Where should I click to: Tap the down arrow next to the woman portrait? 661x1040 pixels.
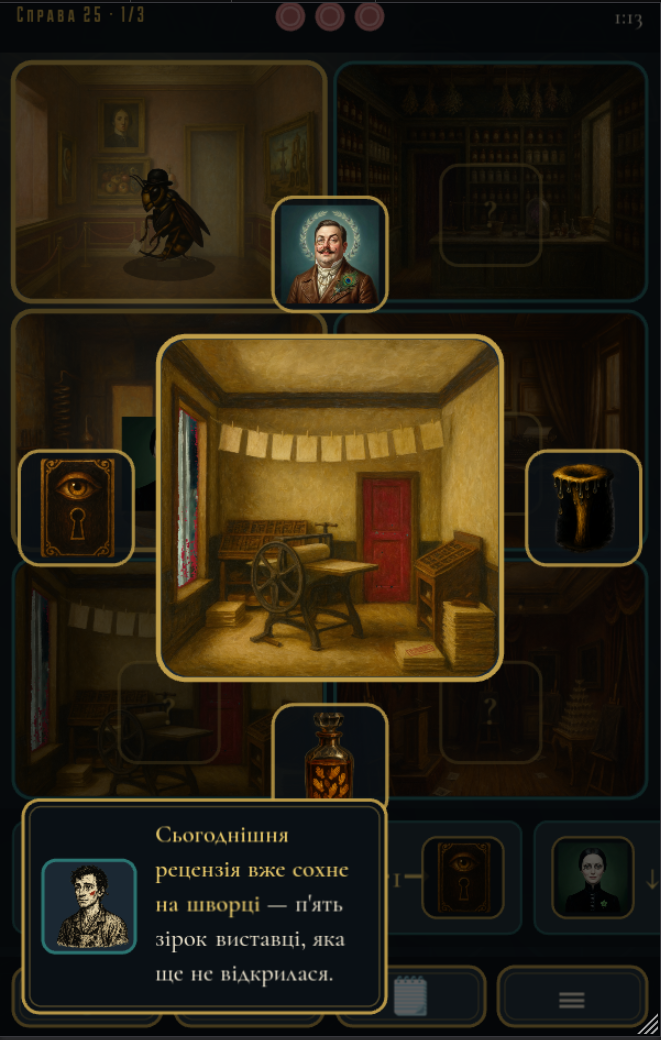pyautogui.click(x=651, y=878)
